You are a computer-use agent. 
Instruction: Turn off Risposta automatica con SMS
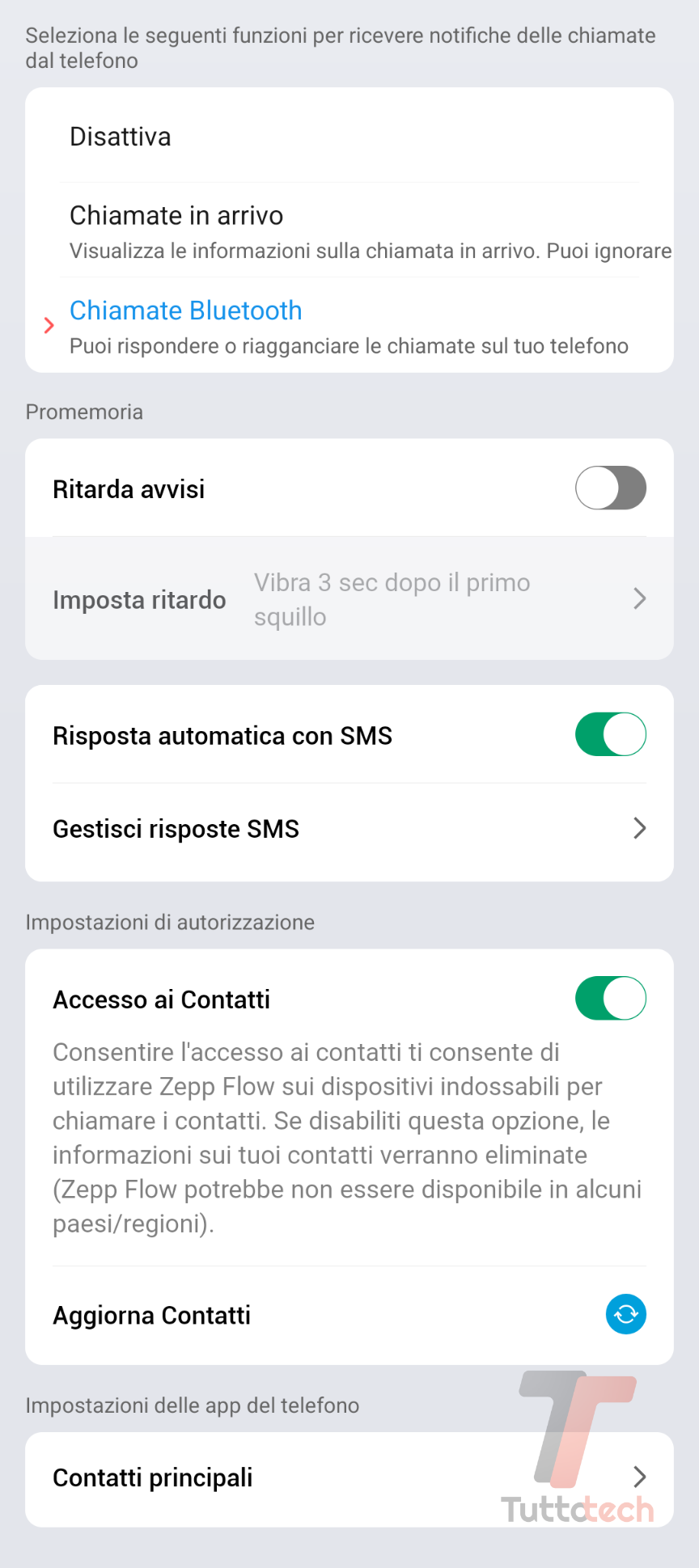click(x=610, y=735)
